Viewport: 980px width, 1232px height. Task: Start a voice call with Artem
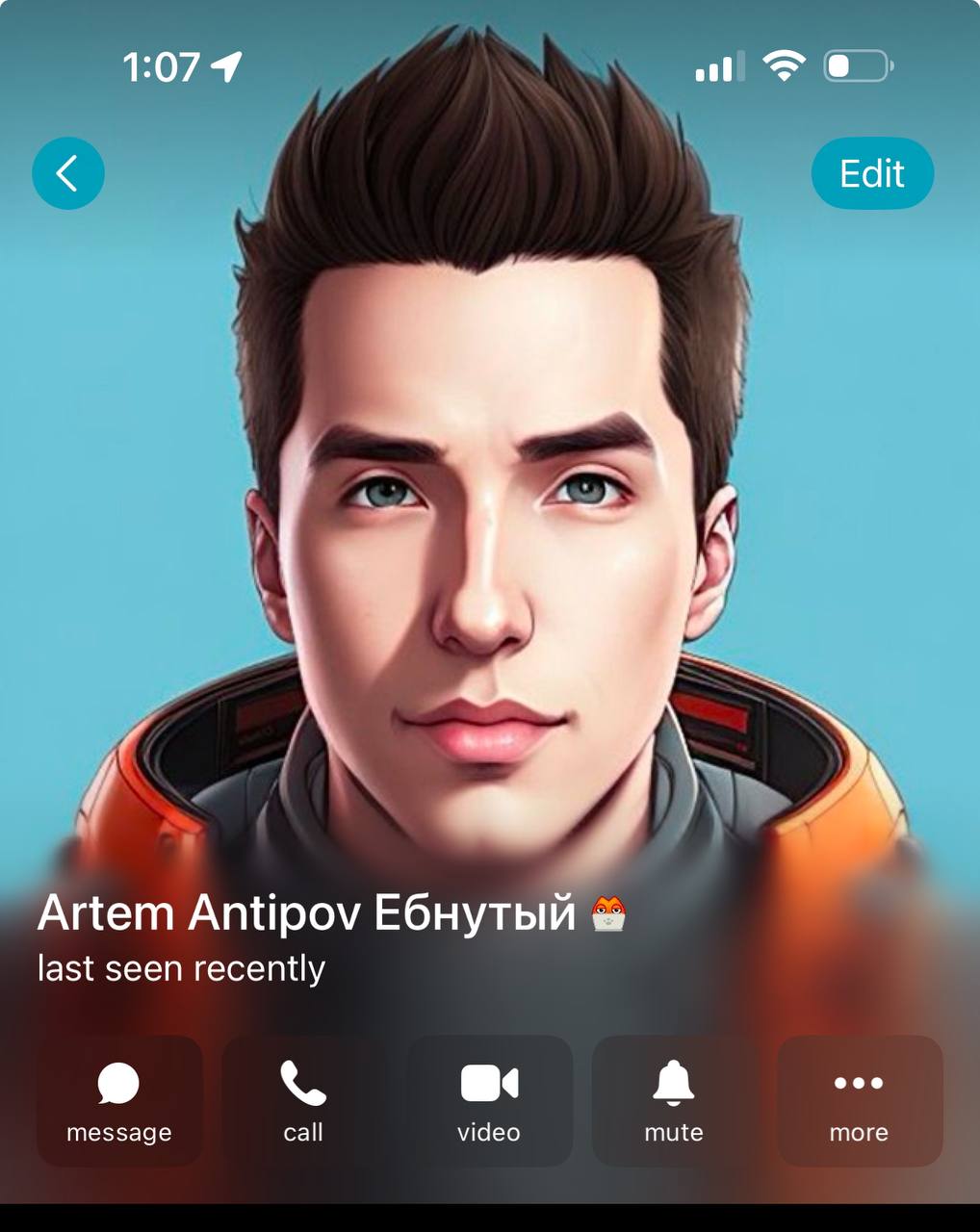303,1100
